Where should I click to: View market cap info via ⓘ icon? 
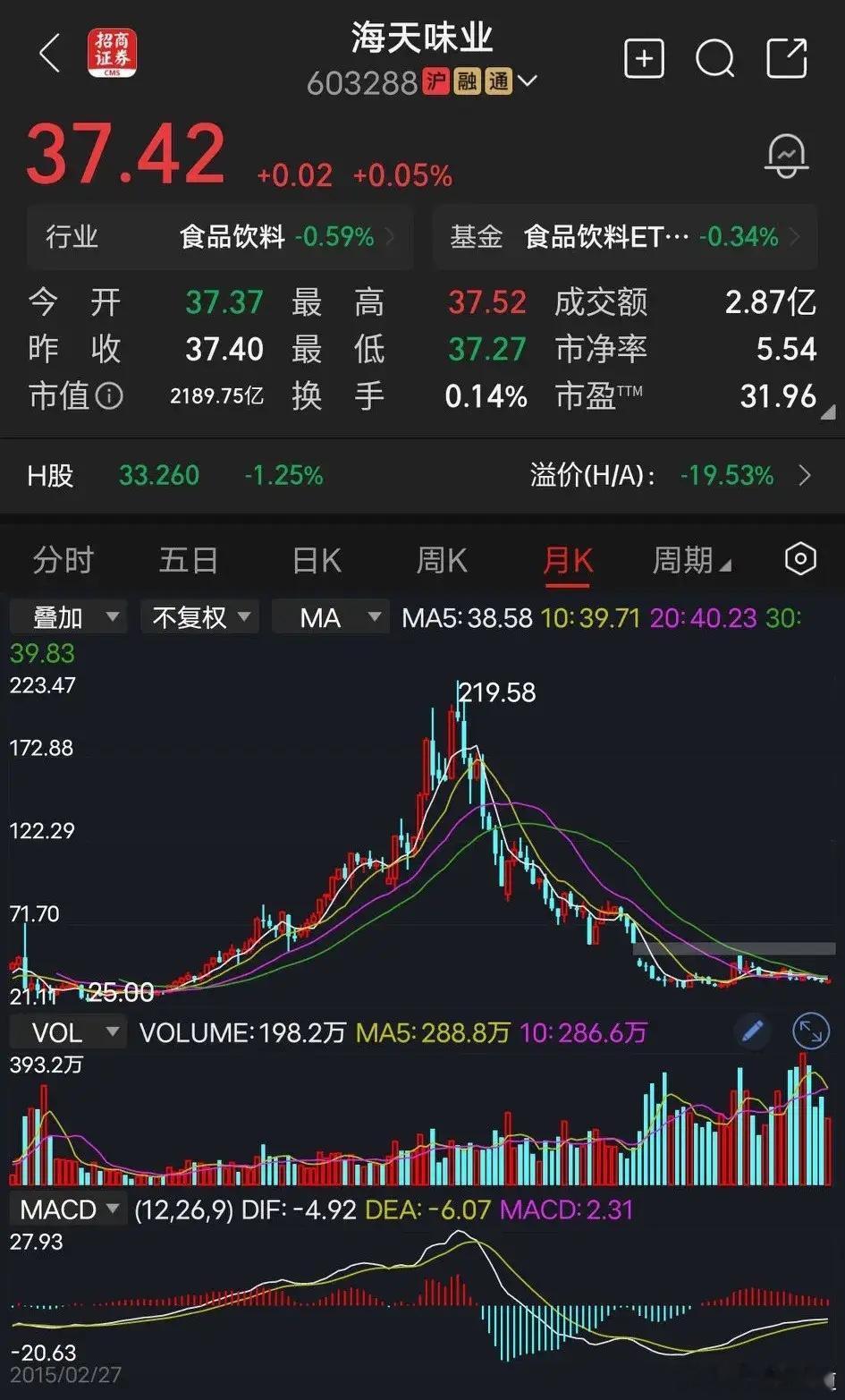pos(109,396)
